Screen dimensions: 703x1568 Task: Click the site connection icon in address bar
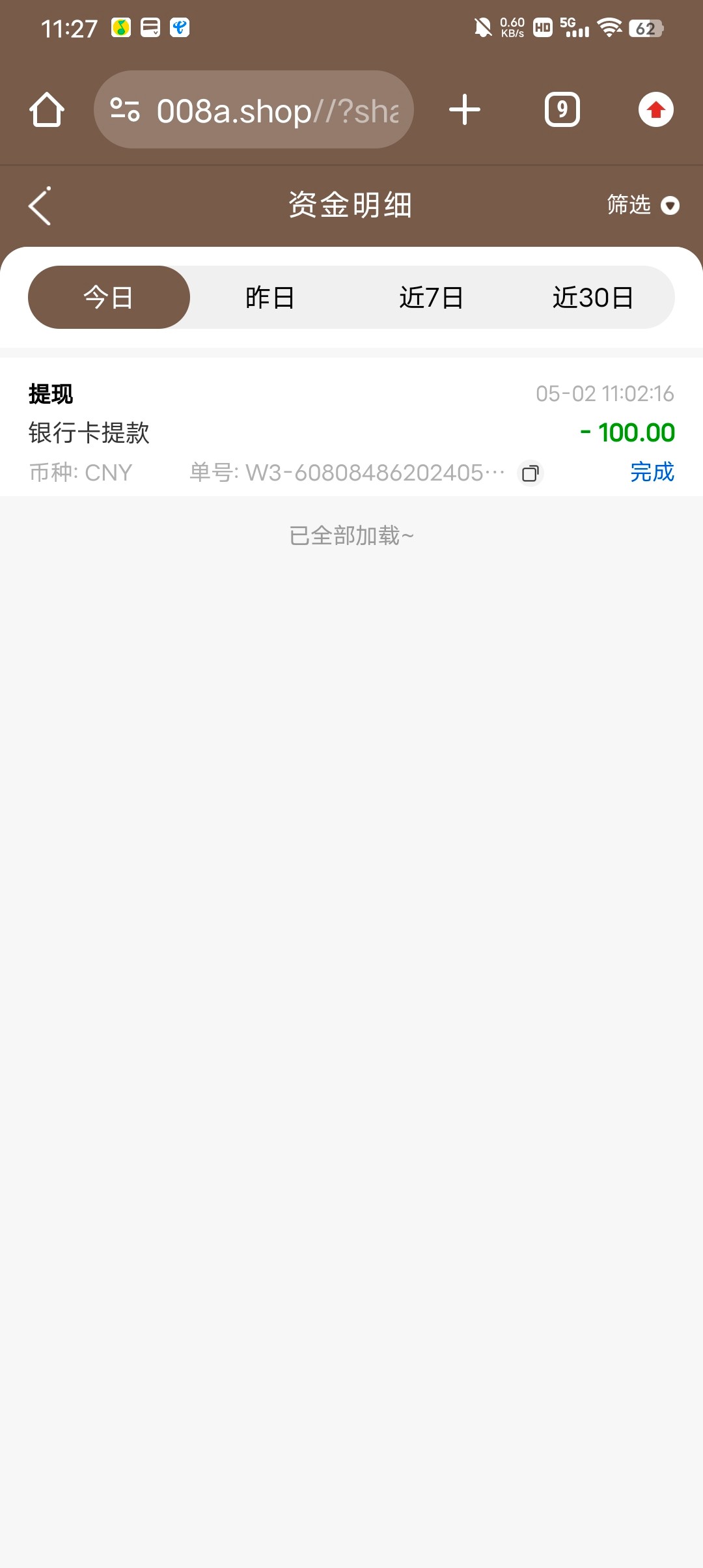pyautogui.click(x=126, y=109)
